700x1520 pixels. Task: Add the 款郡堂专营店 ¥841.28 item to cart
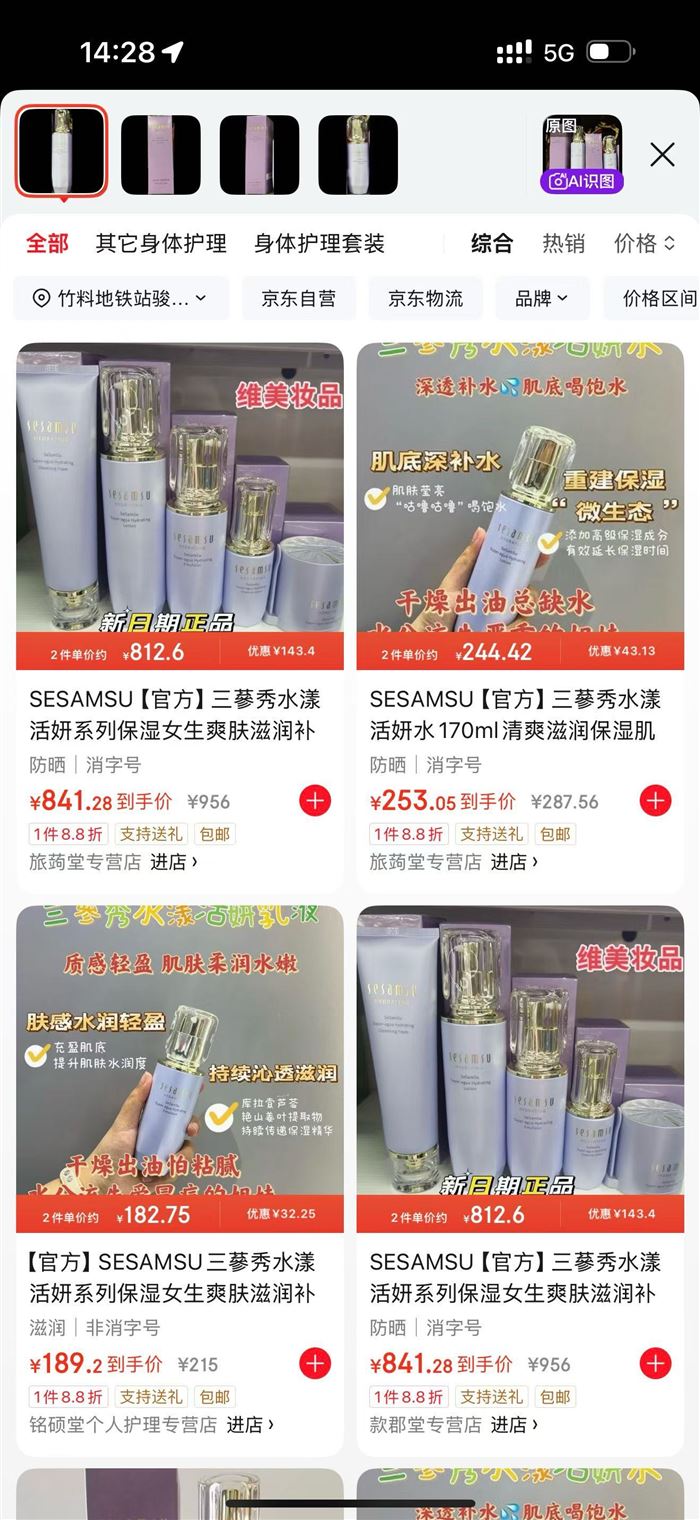(x=655, y=1364)
